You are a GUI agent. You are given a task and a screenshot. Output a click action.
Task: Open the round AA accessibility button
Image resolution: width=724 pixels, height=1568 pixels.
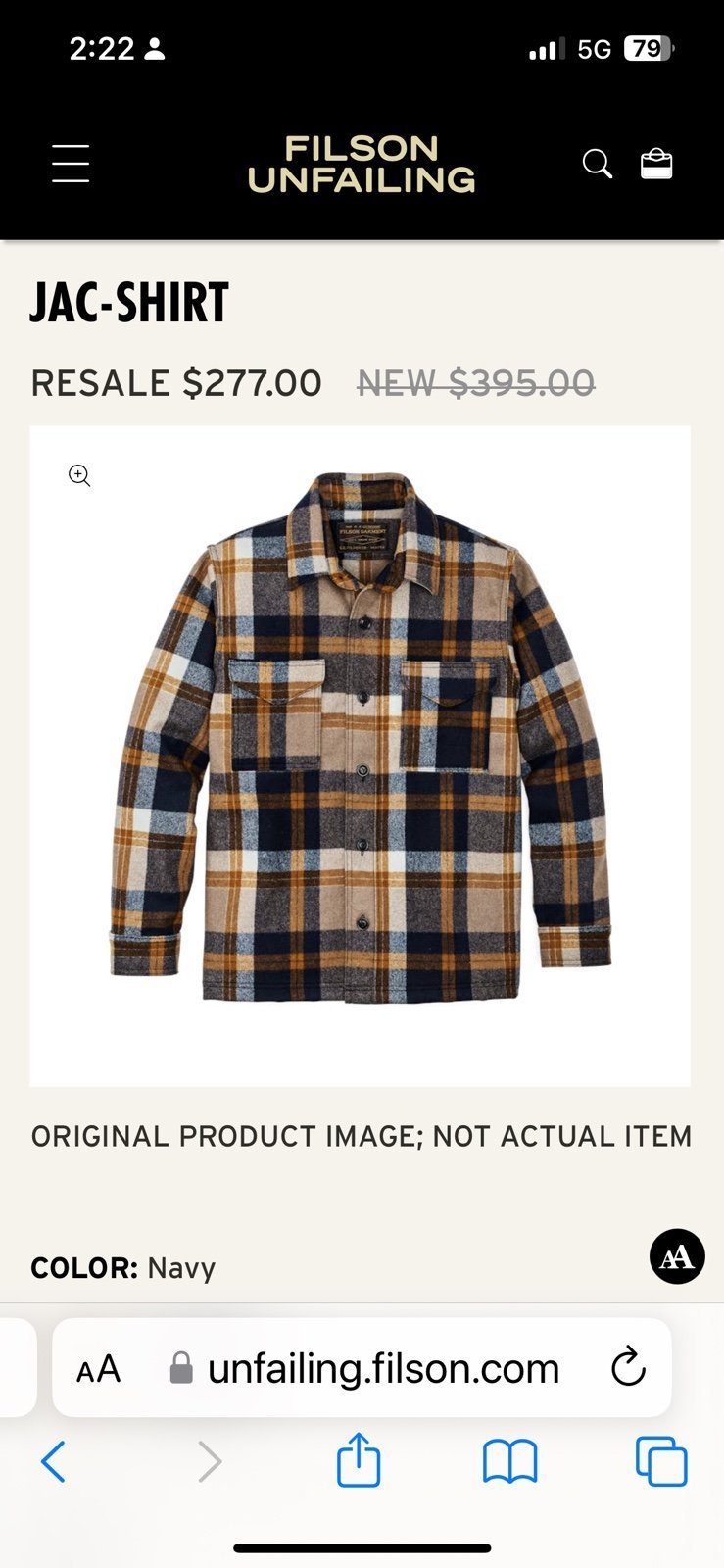coord(677,1255)
